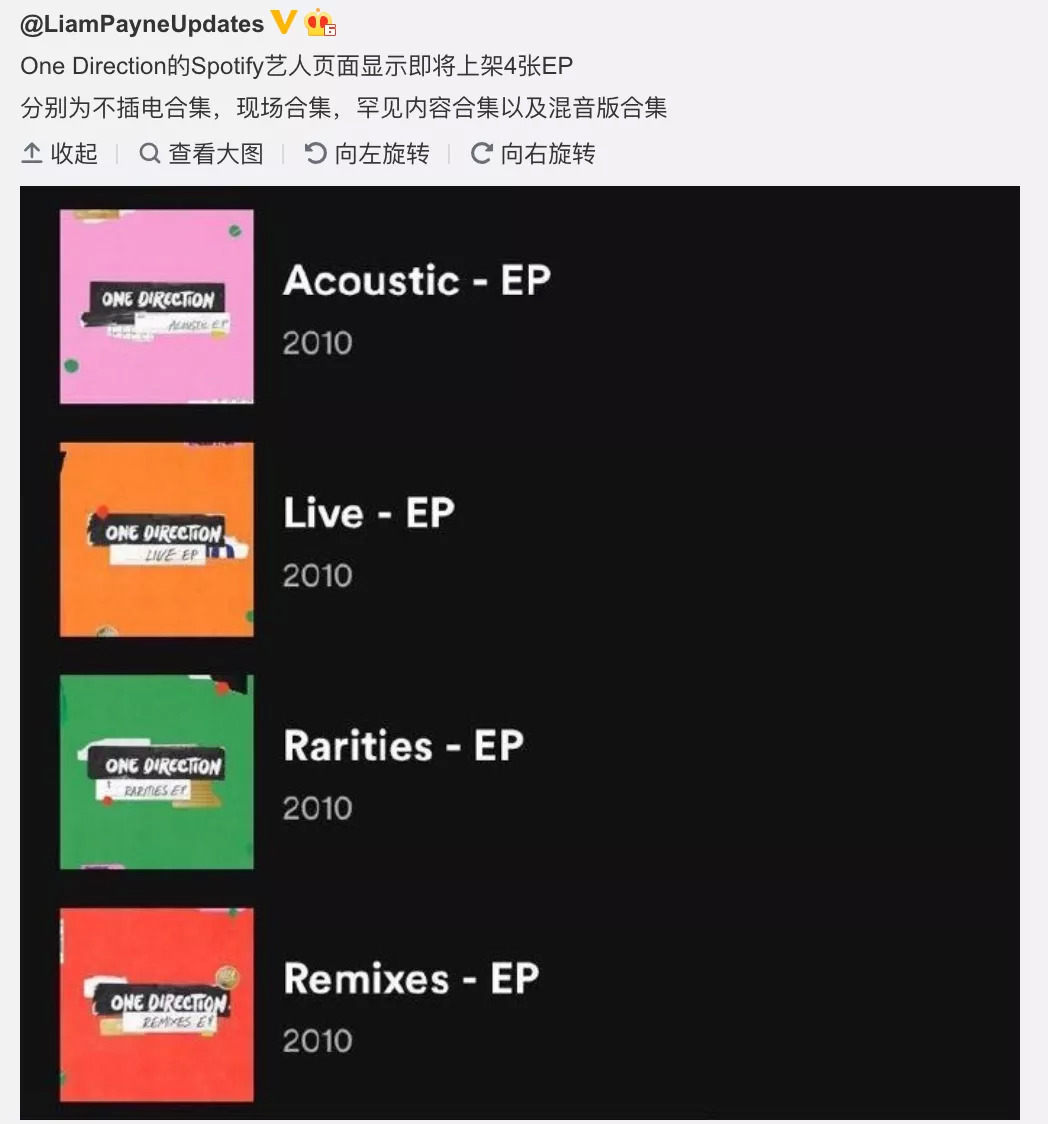Rotate the image left with 向左旋转

click(x=367, y=153)
